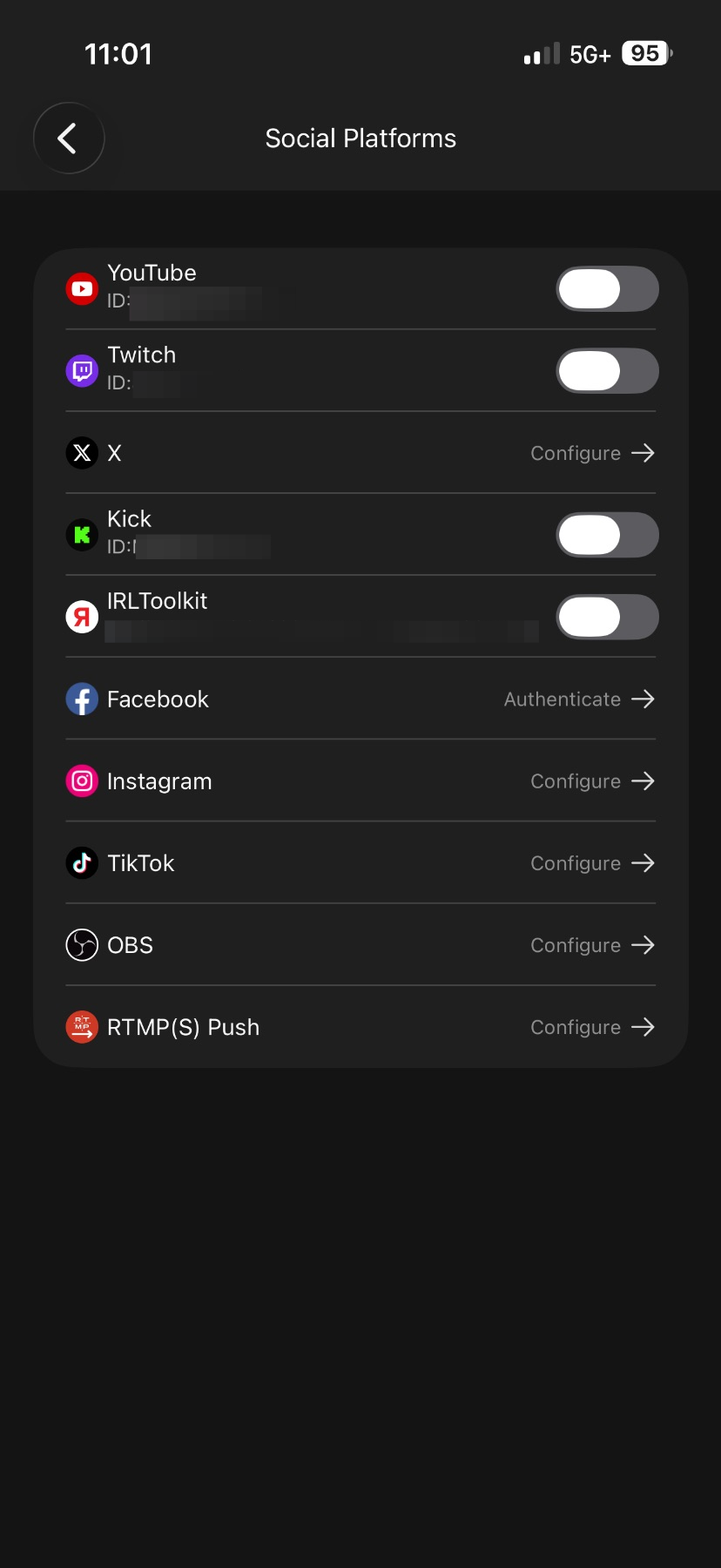Click the RTMP(S) Push icon

coord(81,1027)
